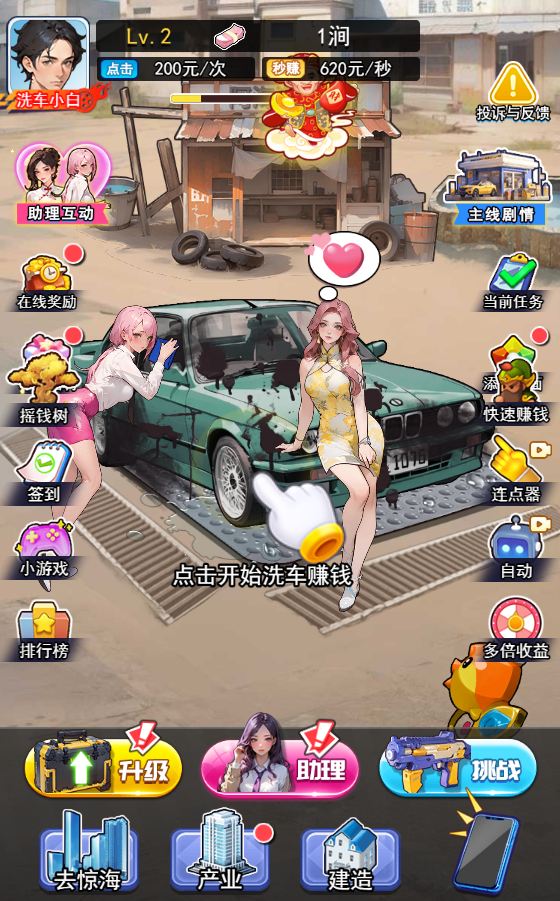Screen dimensions: 560x901
Task: Go to 去惊海 city
Action: [x=88, y=853]
